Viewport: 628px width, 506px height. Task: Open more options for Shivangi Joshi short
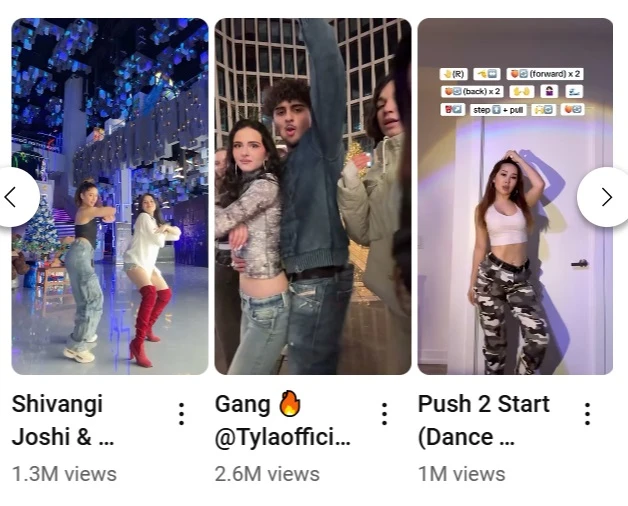(181, 413)
